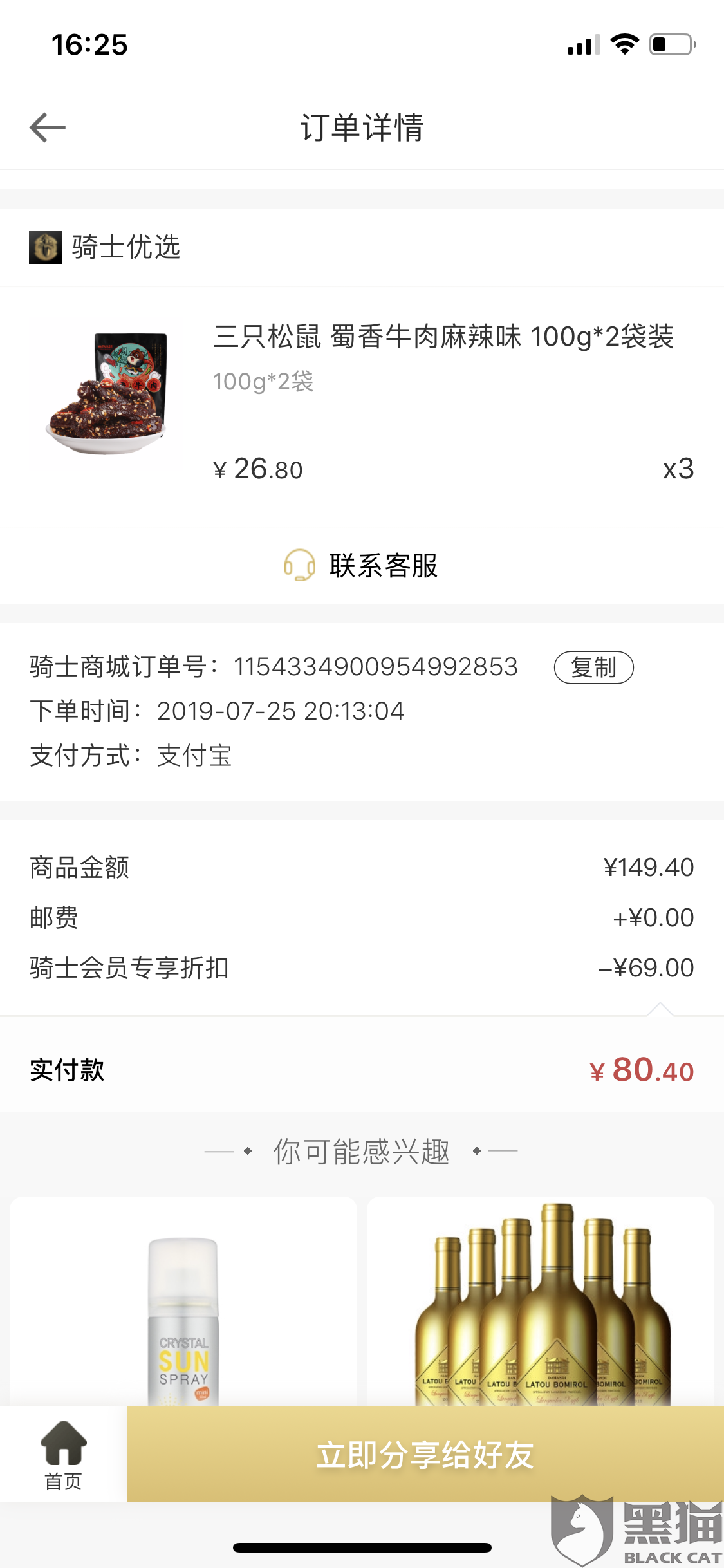Go back from the order details page
Screen dimensions: 724x1568
(48, 127)
